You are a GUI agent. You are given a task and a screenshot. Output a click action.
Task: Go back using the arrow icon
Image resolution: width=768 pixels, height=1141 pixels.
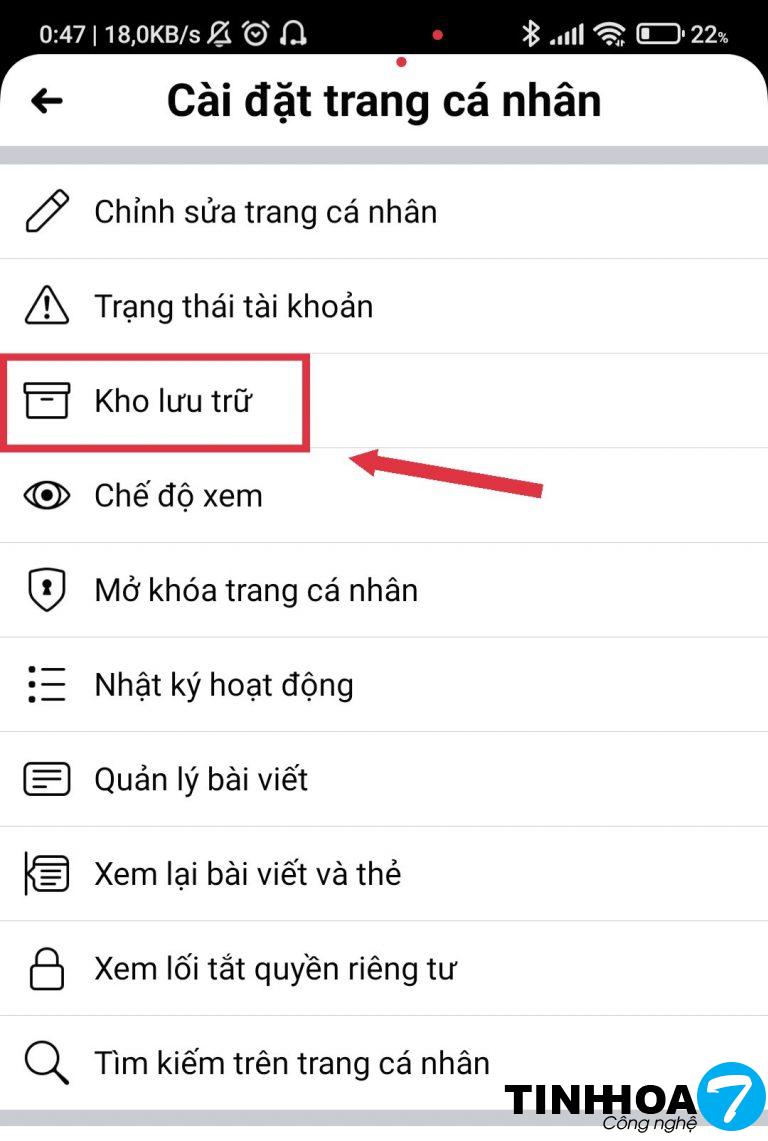[47, 101]
